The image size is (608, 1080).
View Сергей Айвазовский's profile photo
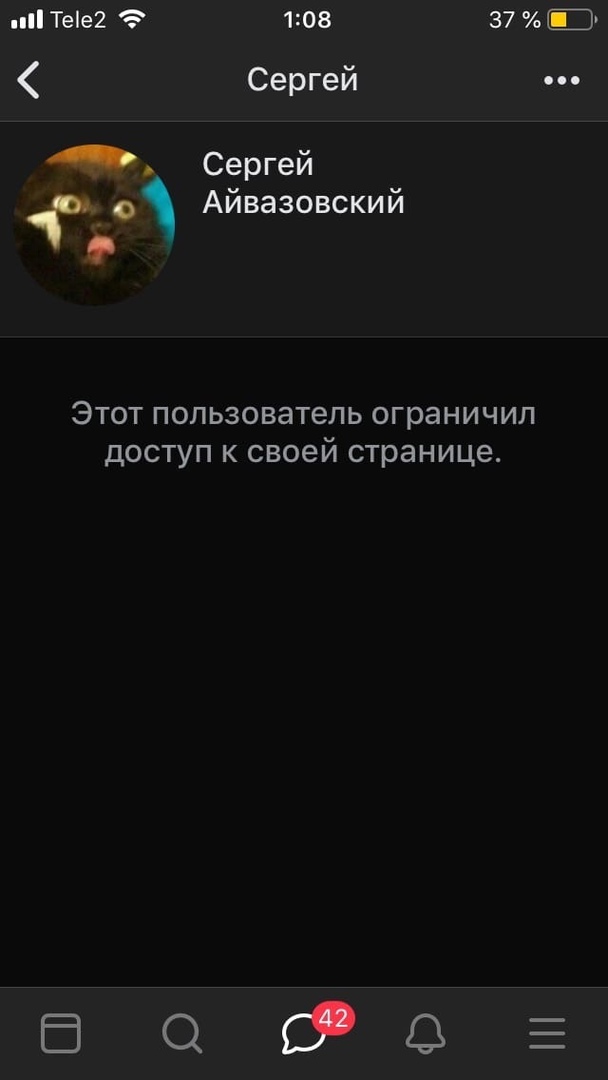click(94, 225)
